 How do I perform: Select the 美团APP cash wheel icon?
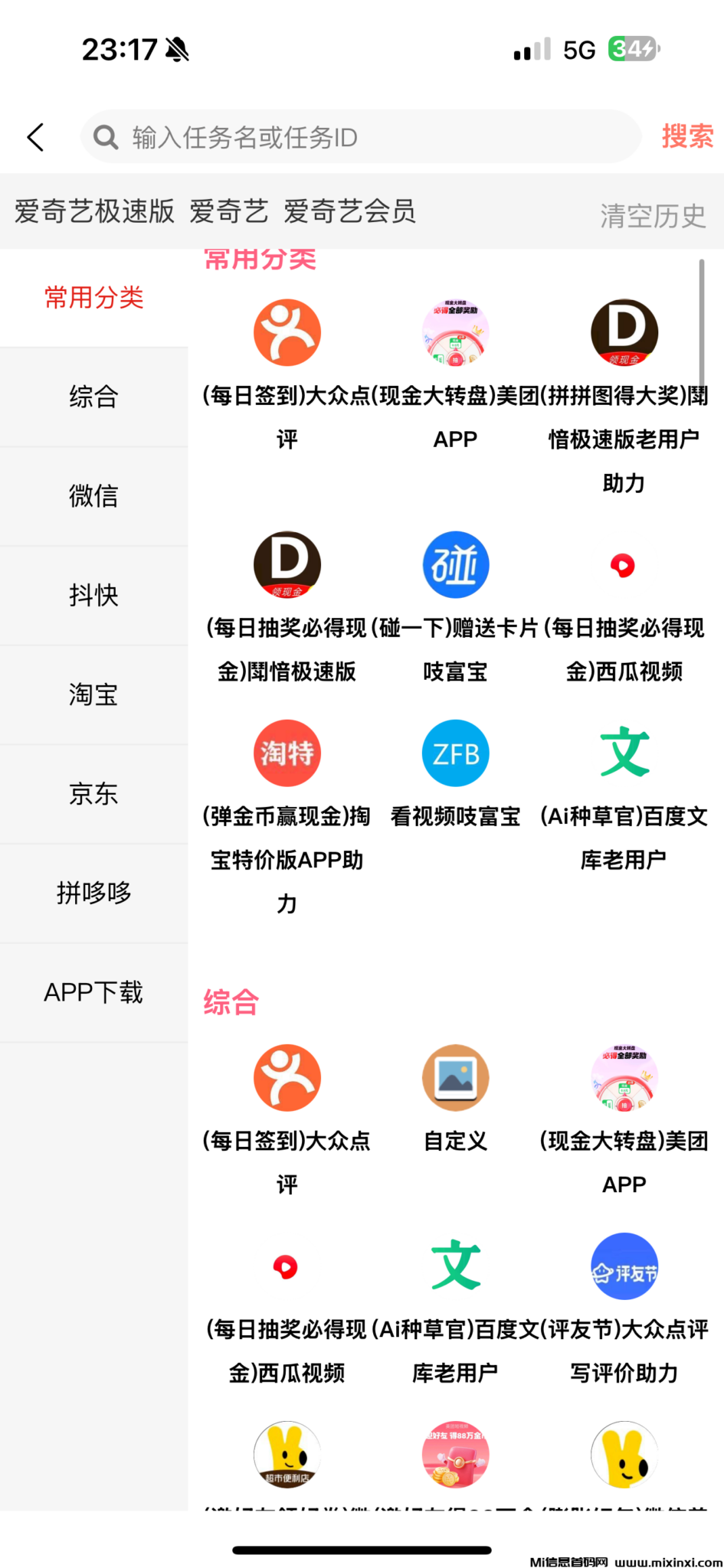click(456, 332)
